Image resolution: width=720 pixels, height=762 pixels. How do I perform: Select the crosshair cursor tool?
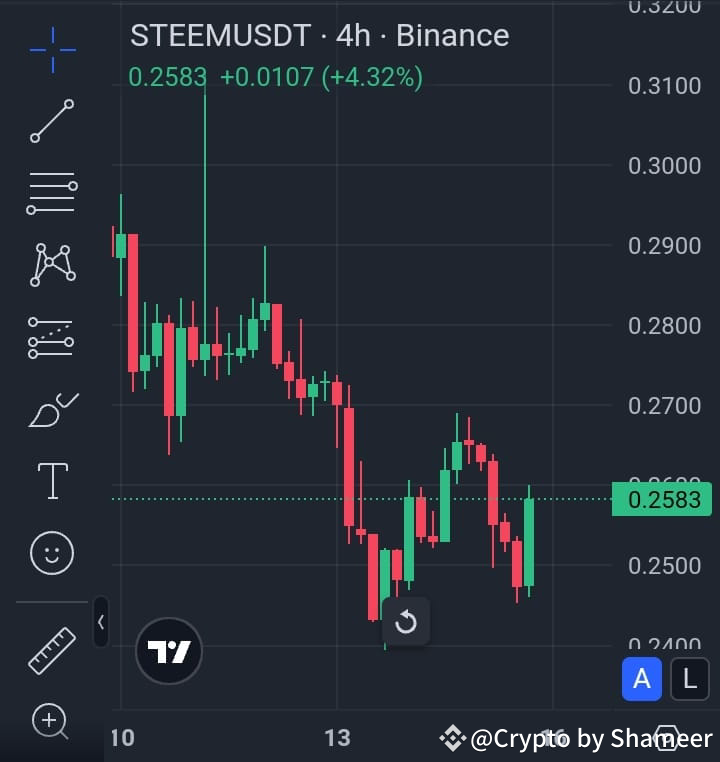[x=52, y=47]
